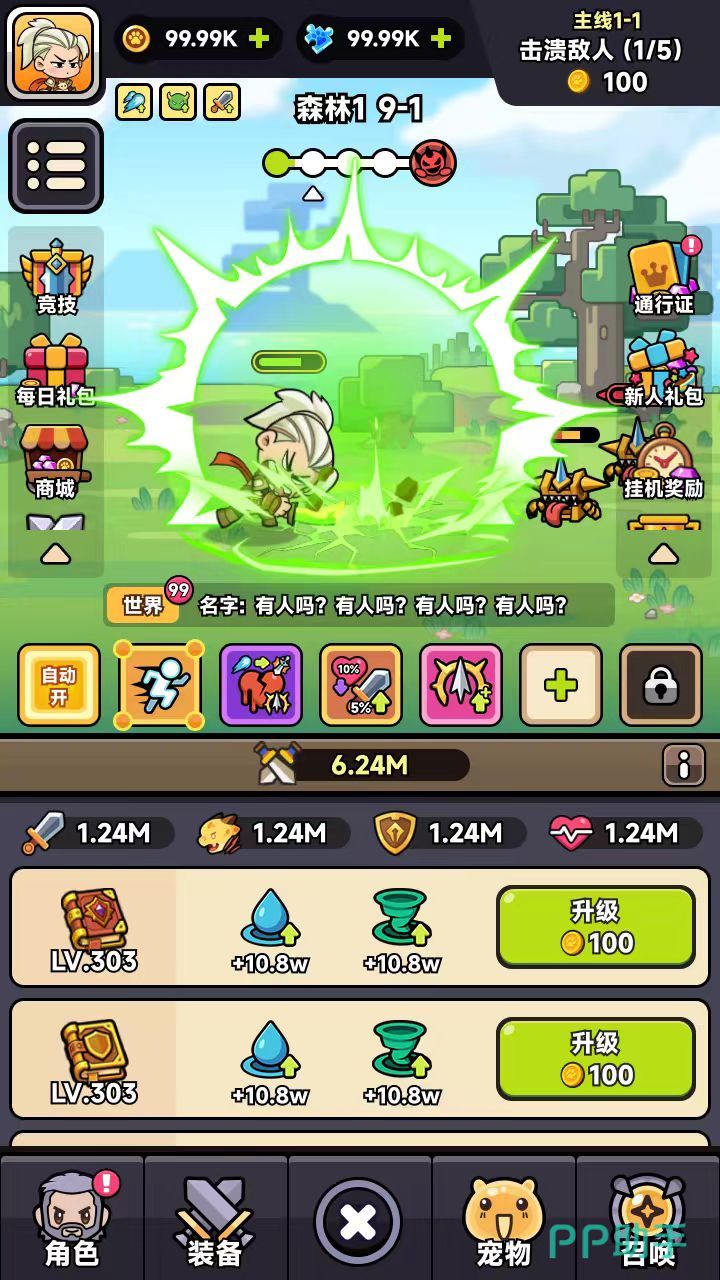Claim the 每日礼包 daily gift
This screenshot has width=720, height=1280.
(x=56, y=369)
